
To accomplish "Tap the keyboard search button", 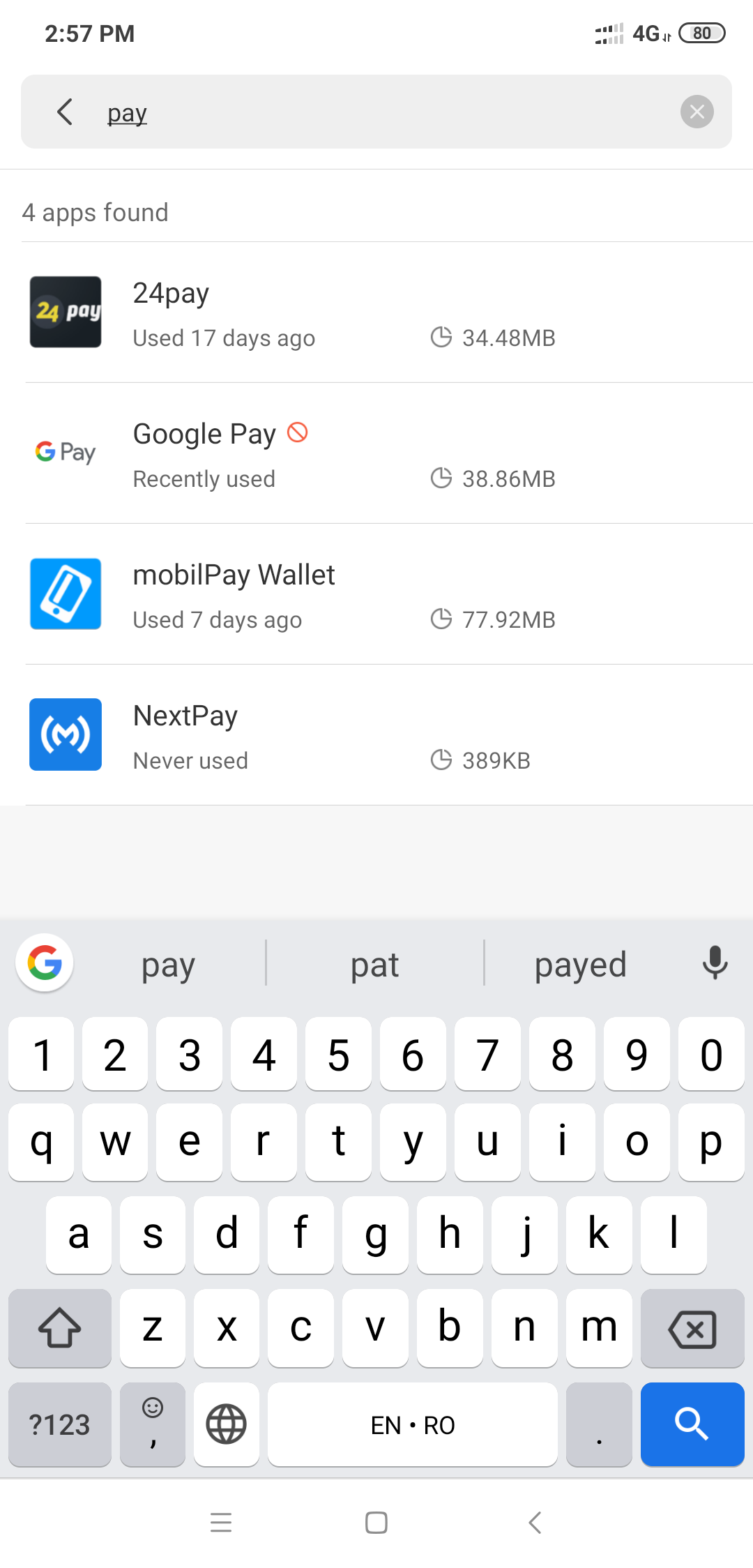I will [692, 1424].
